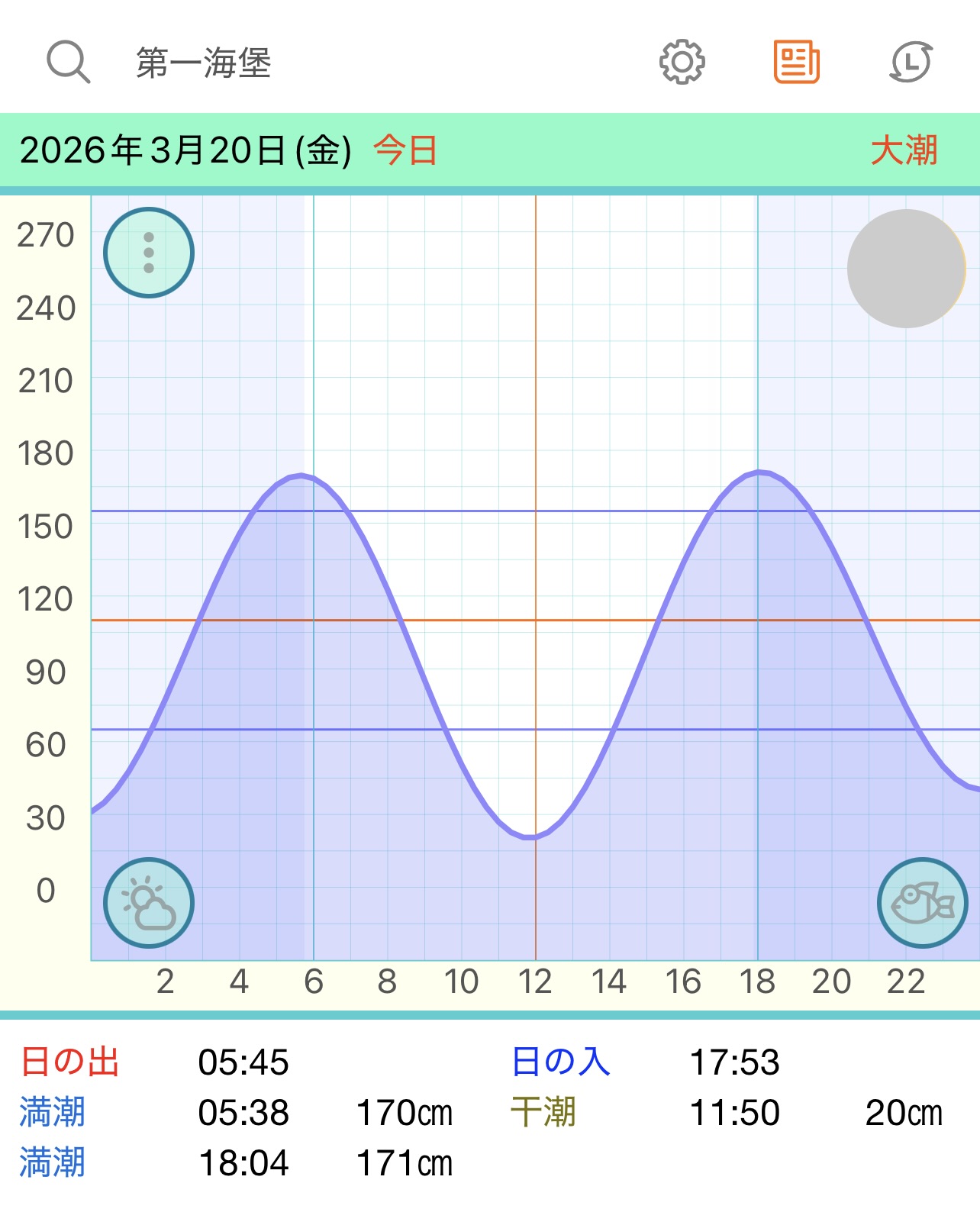
Task: Open the three-dot menu on chart
Action: [149, 253]
